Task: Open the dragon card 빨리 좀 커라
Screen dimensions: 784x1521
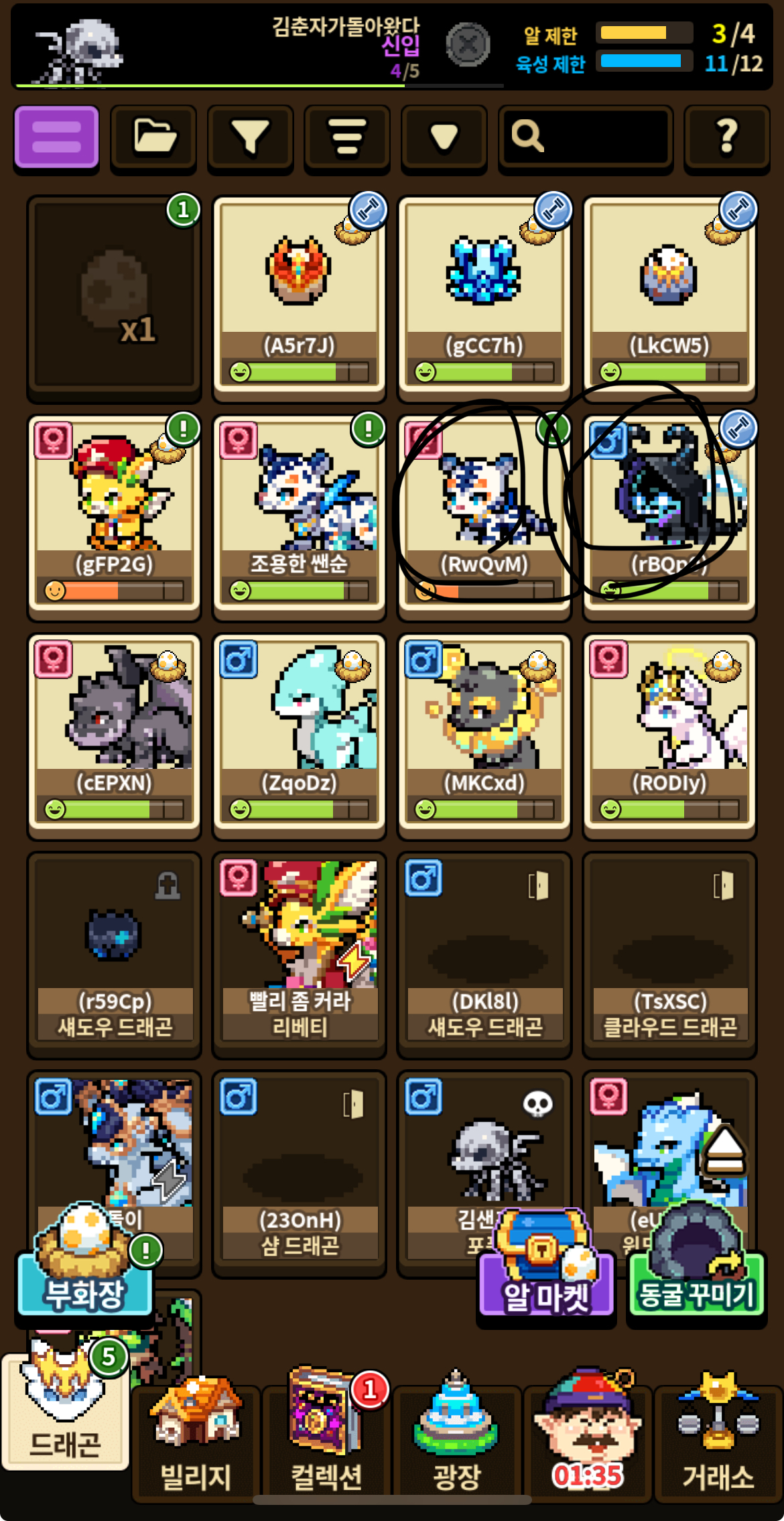Action: click(299, 953)
